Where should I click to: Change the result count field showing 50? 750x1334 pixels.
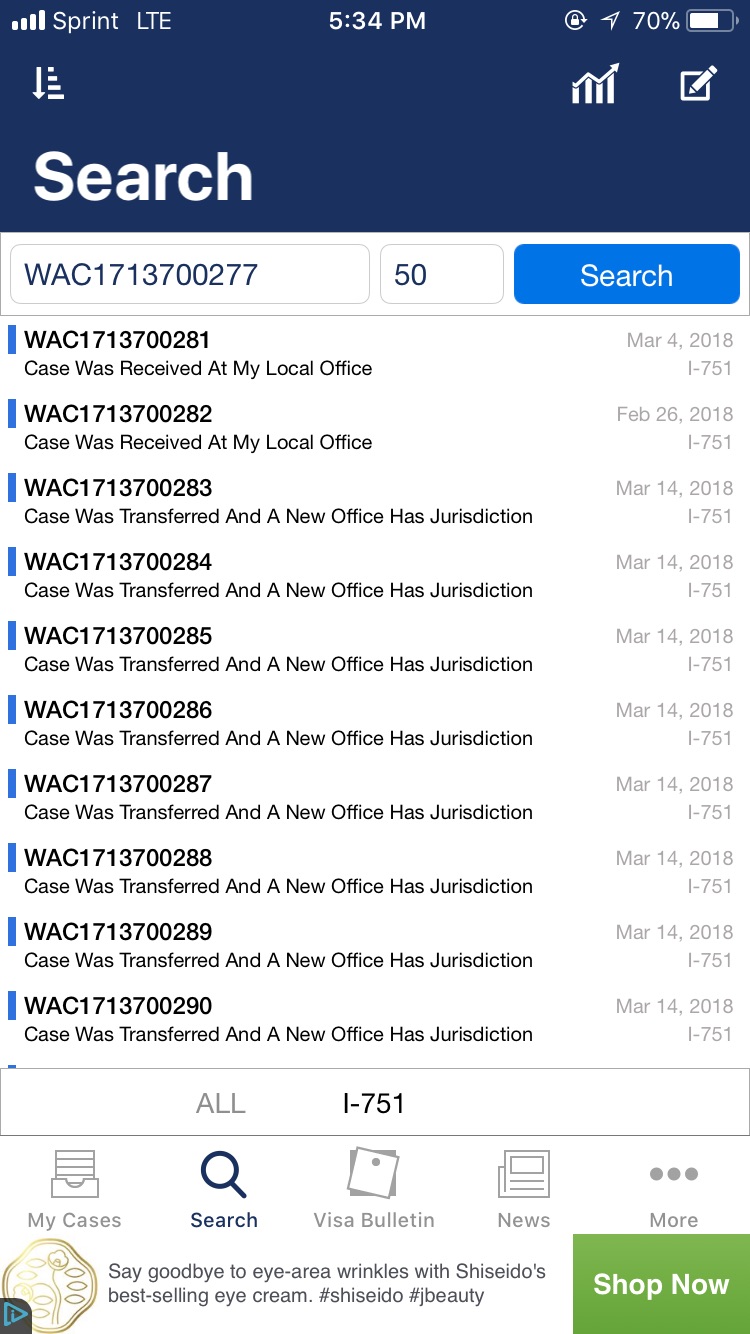tap(441, 275)
